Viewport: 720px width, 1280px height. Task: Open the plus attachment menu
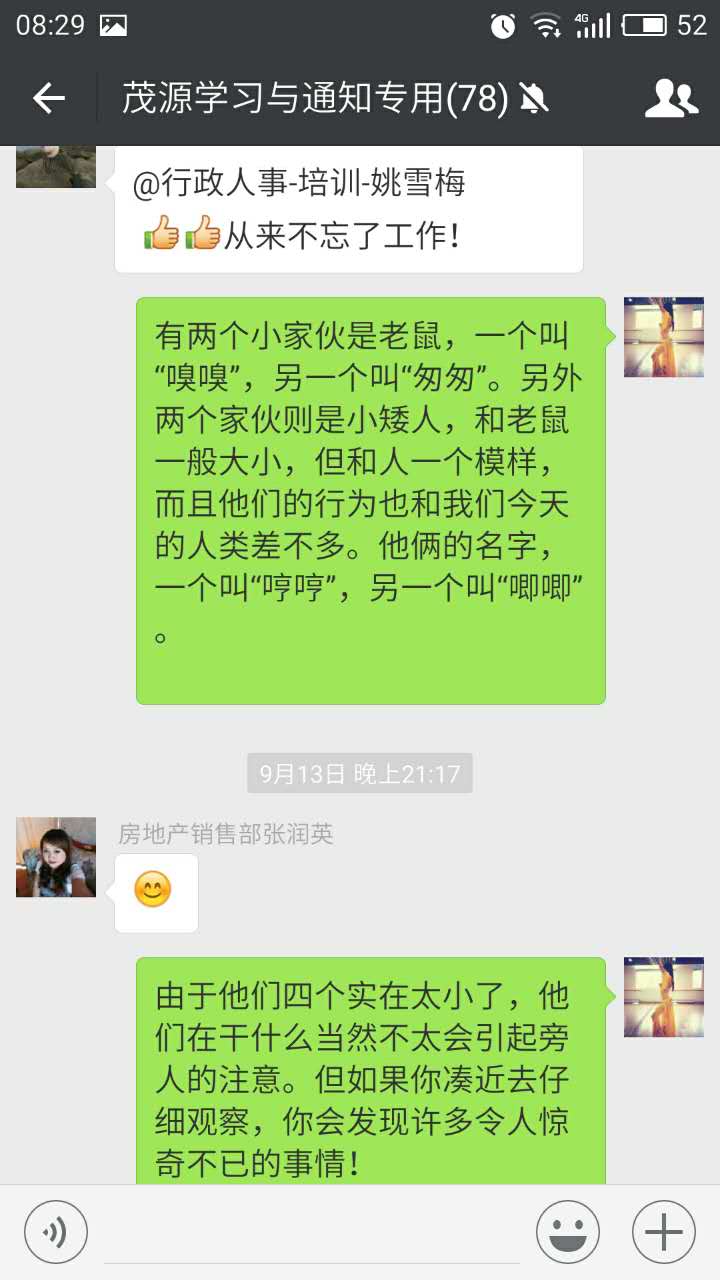click(x=664, y=1231)
